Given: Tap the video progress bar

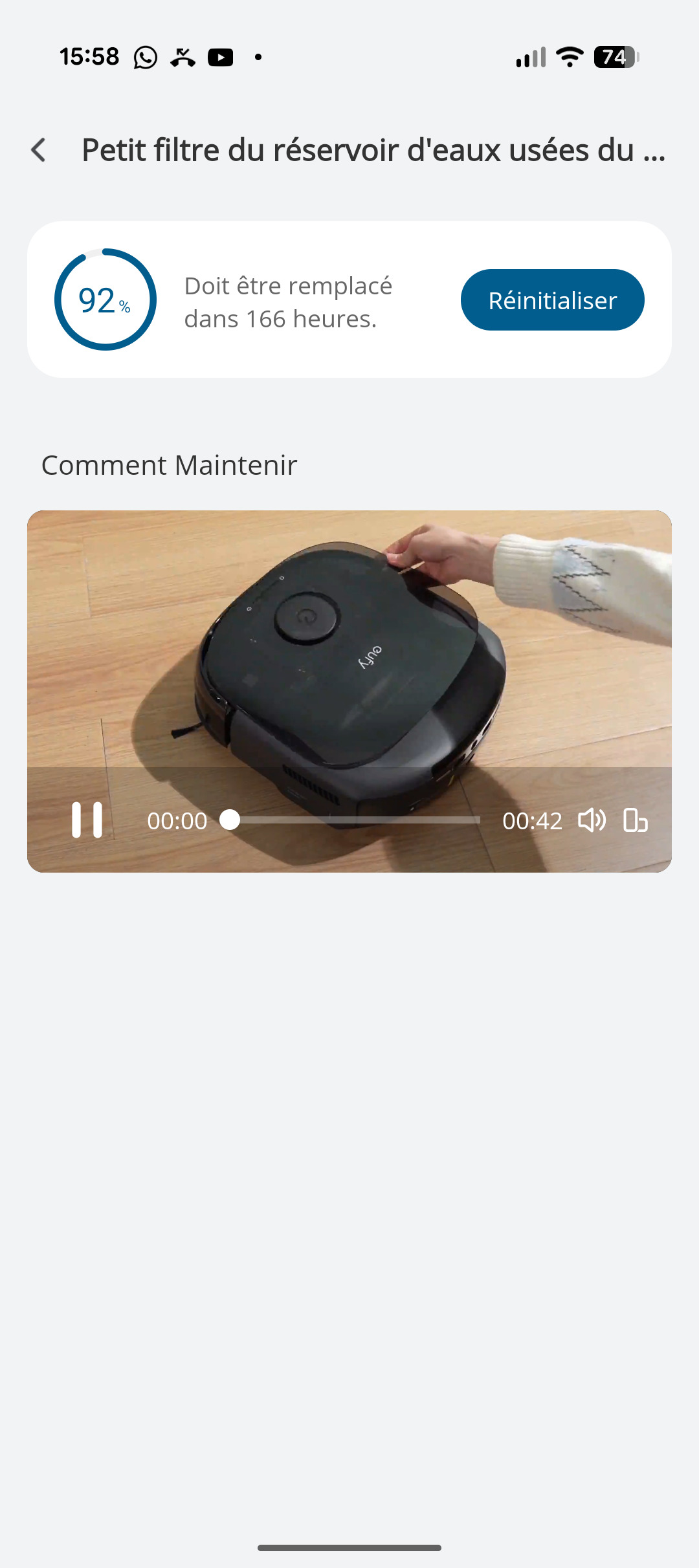Looking at the screenshot, I should [355, 820].
